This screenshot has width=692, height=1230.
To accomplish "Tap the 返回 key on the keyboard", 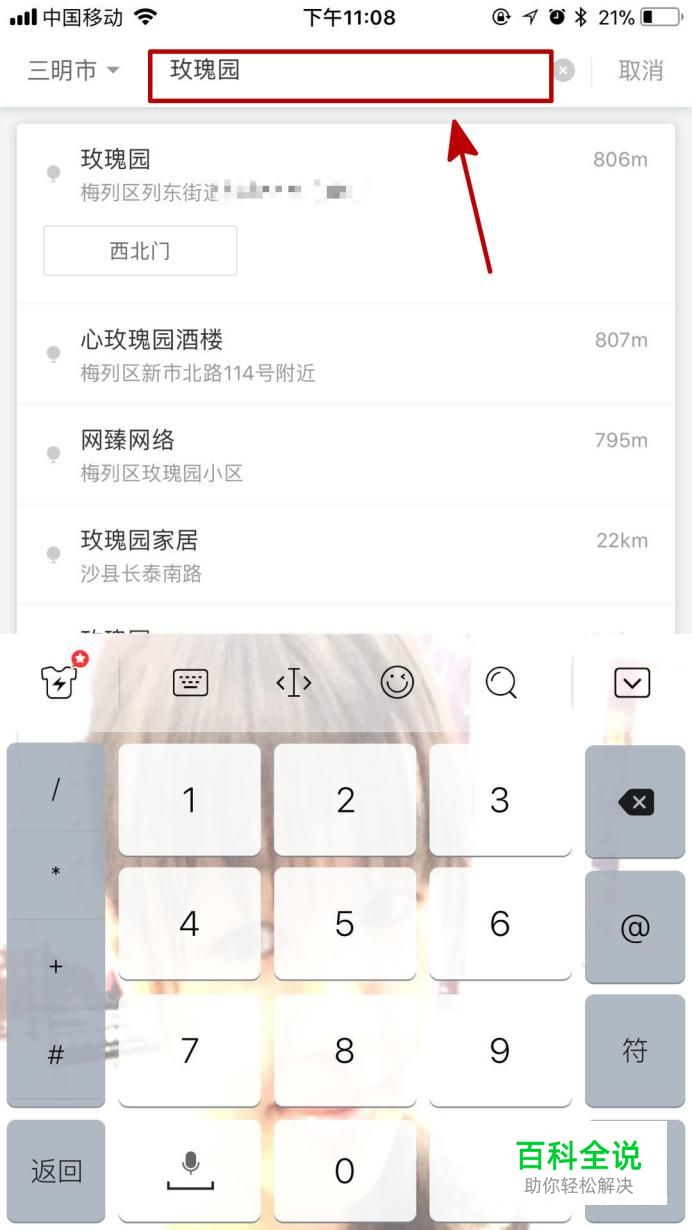I will tap(56, 1171).
